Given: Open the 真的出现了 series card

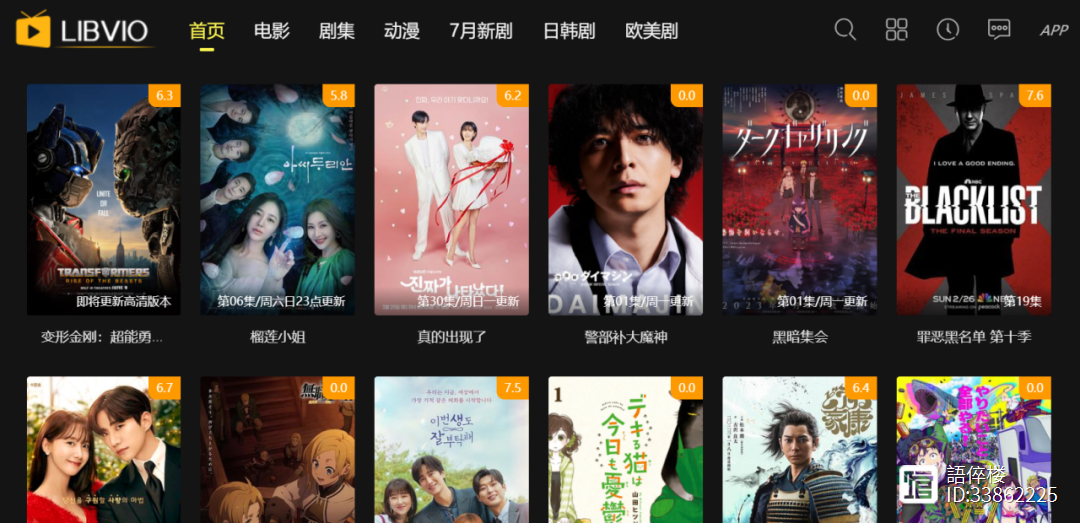Looking at the screenshot, I should pyautogui.click(x=451, y=199).
